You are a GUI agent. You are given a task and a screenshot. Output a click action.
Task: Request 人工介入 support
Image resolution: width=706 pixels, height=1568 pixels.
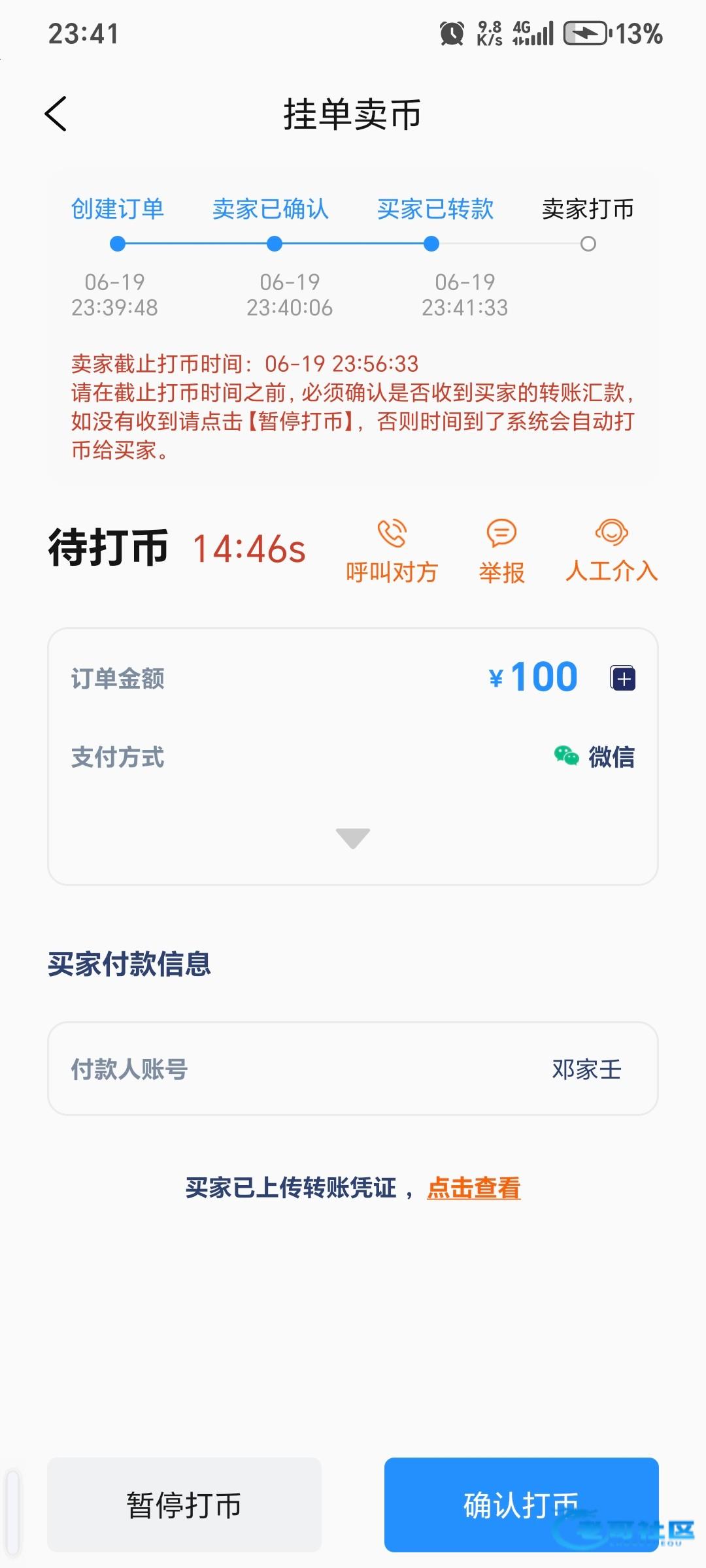click(611, 551)
